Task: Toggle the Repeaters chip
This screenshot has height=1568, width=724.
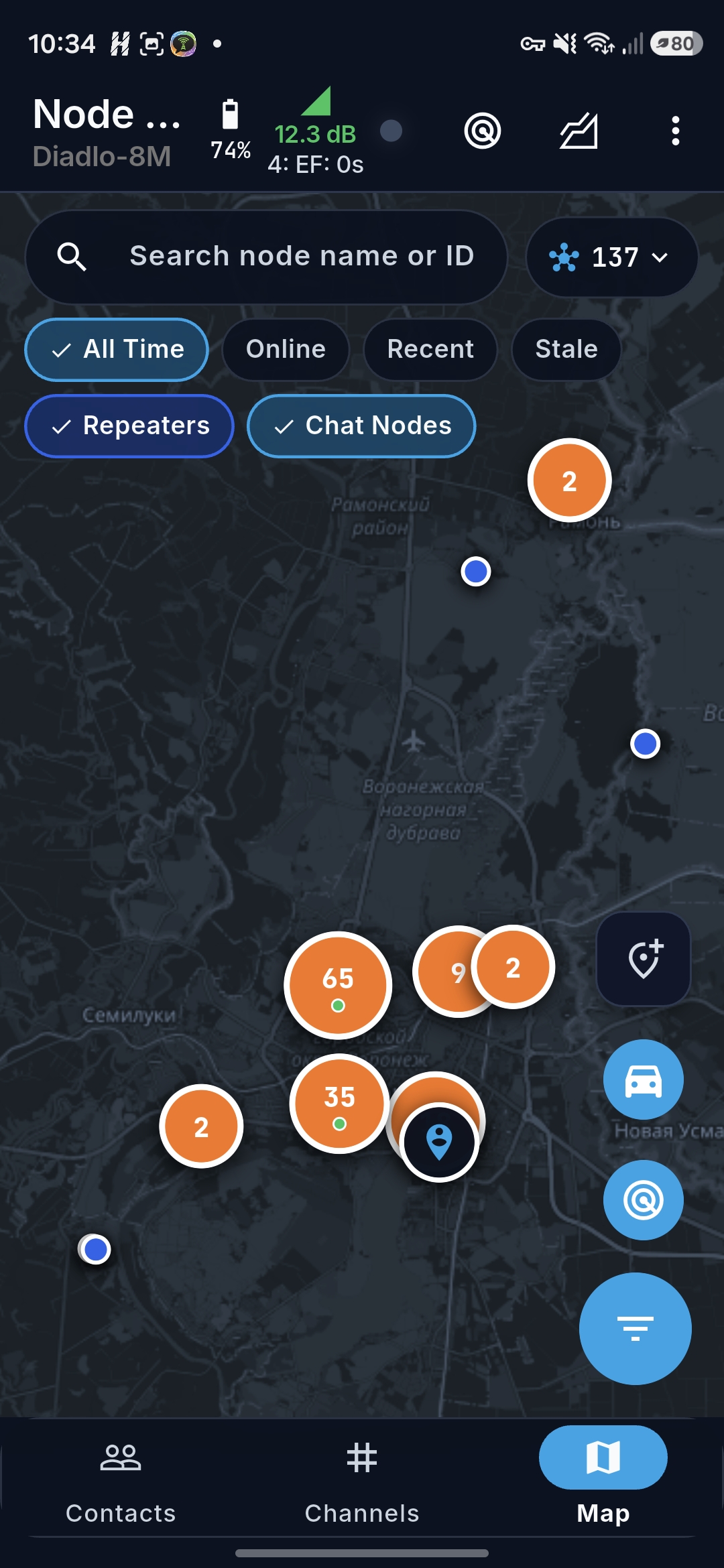Action: pyautogui.click(x=129, y=426)
